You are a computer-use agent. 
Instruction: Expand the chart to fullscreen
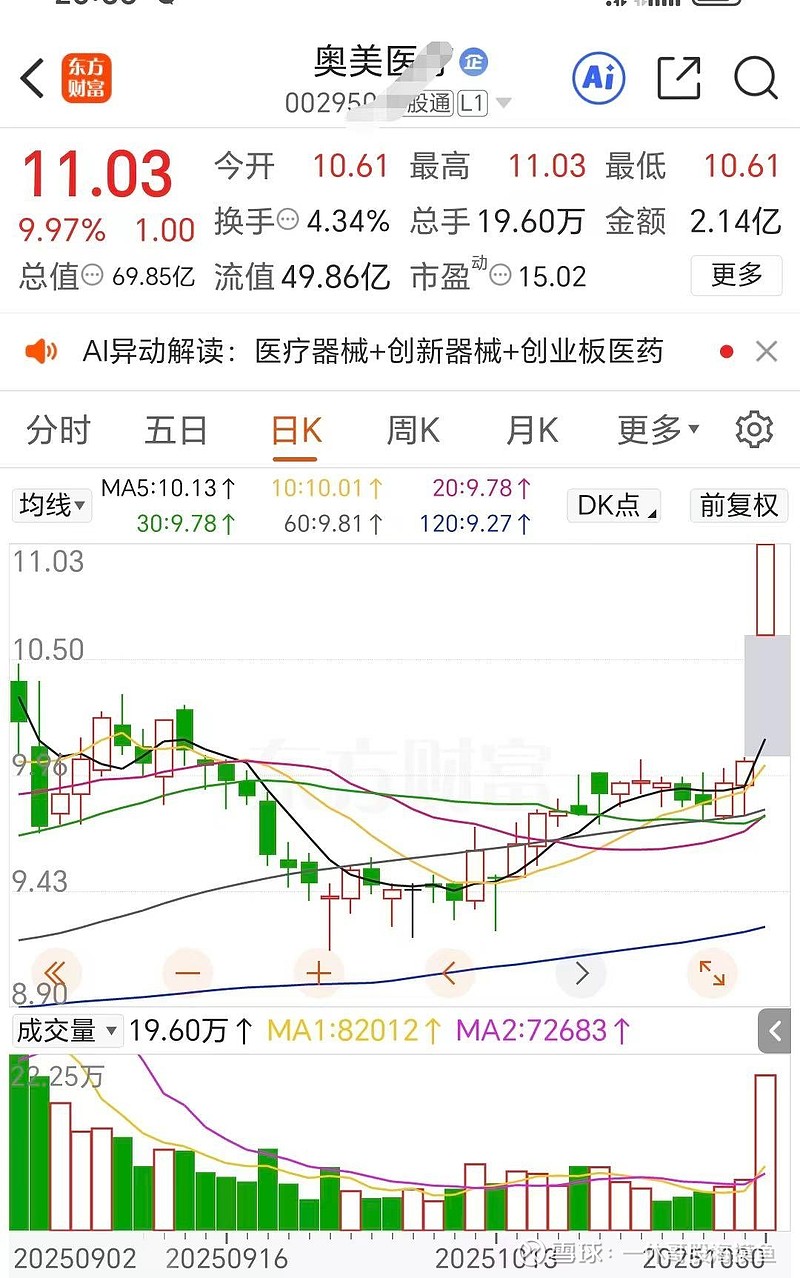click(x=712, y=972)
